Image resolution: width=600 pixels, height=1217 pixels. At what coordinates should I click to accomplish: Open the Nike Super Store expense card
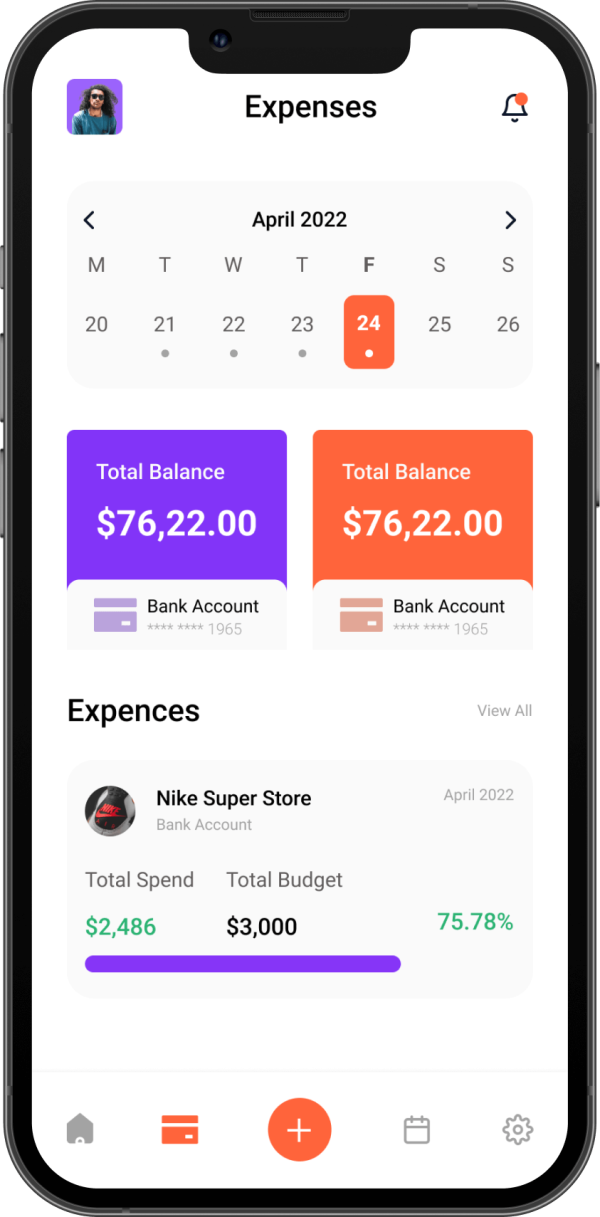[299, 879]
